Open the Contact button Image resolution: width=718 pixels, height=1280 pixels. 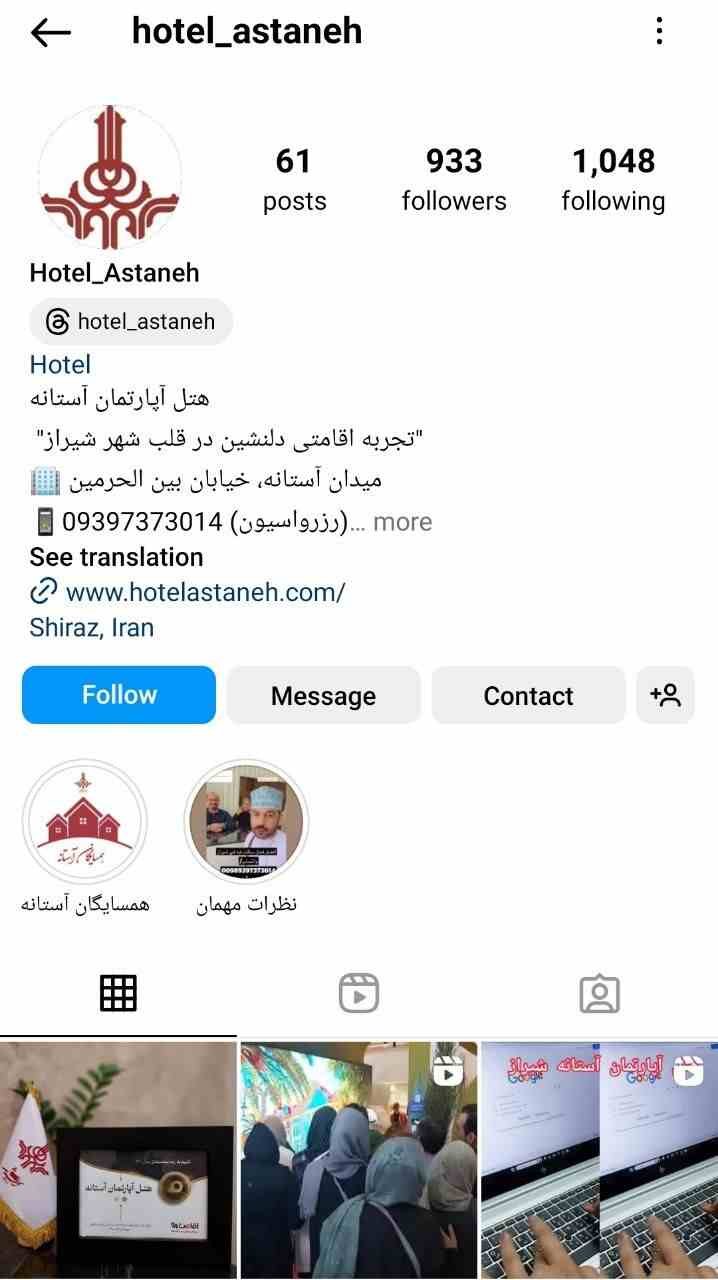[528, 695]
